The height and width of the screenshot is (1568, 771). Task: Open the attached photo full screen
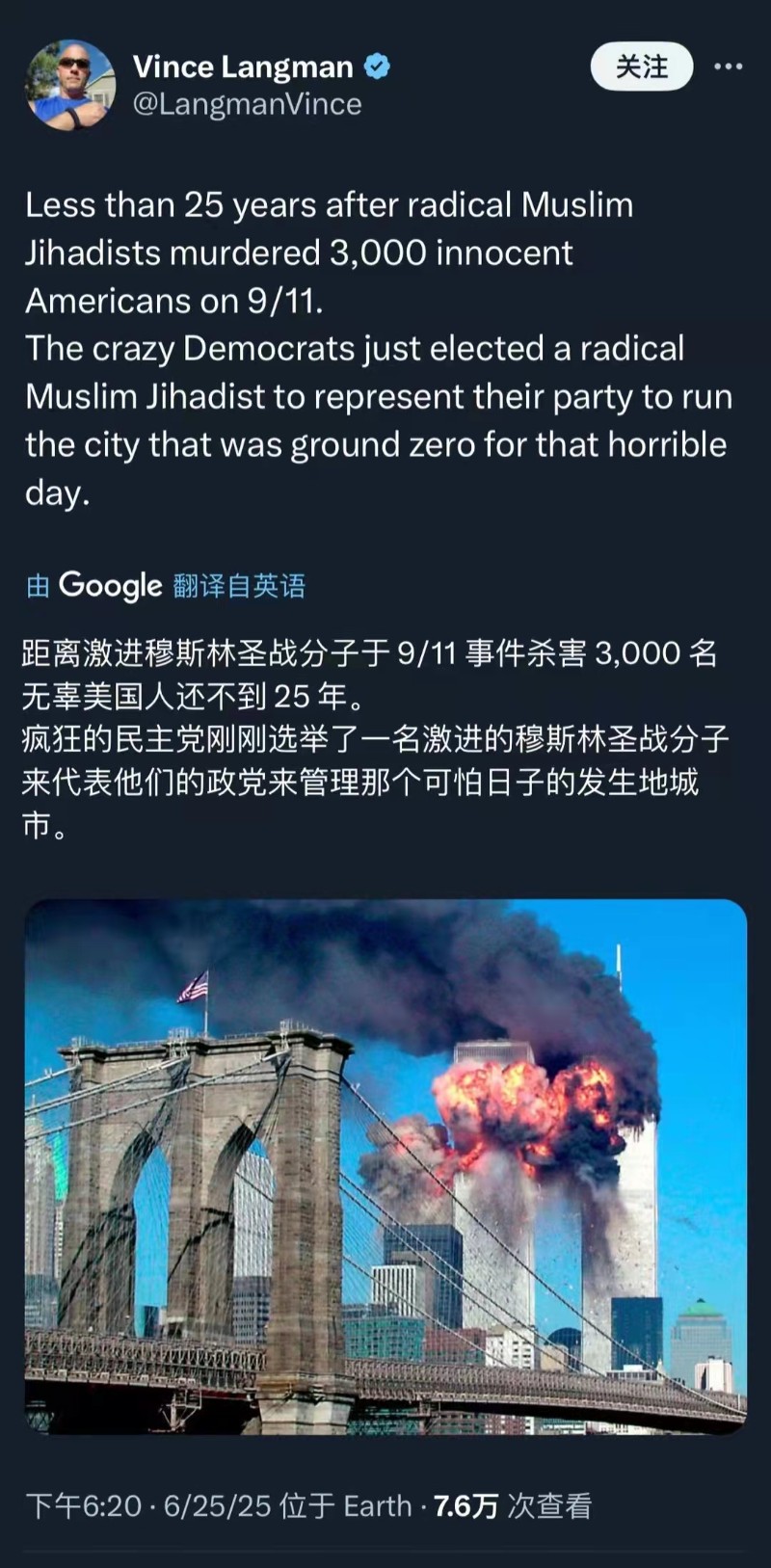click(x=385, y=1166)
